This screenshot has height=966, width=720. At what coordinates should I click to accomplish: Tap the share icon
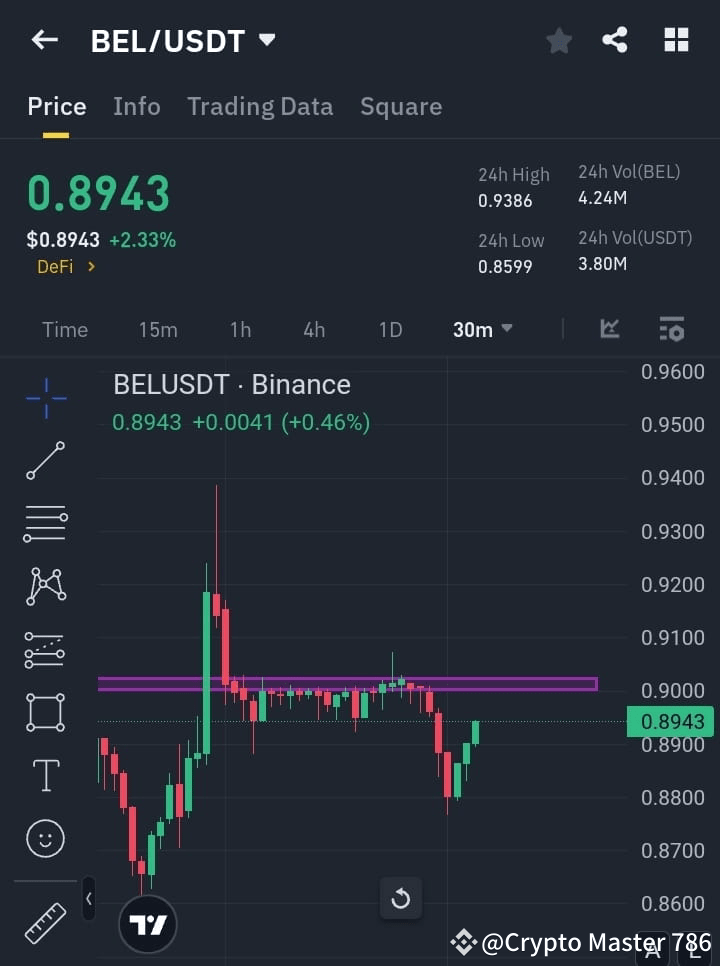click(x=615, y=40)
